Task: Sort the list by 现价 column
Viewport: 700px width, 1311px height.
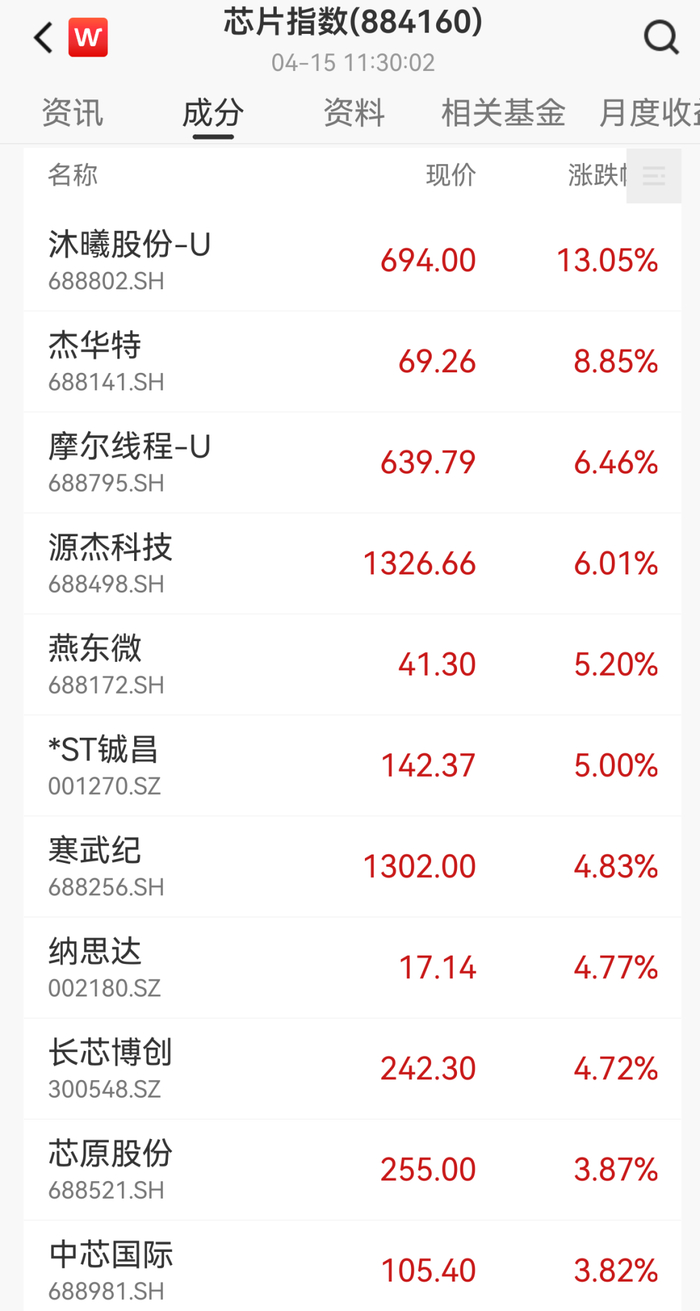Action: [450, 176]
